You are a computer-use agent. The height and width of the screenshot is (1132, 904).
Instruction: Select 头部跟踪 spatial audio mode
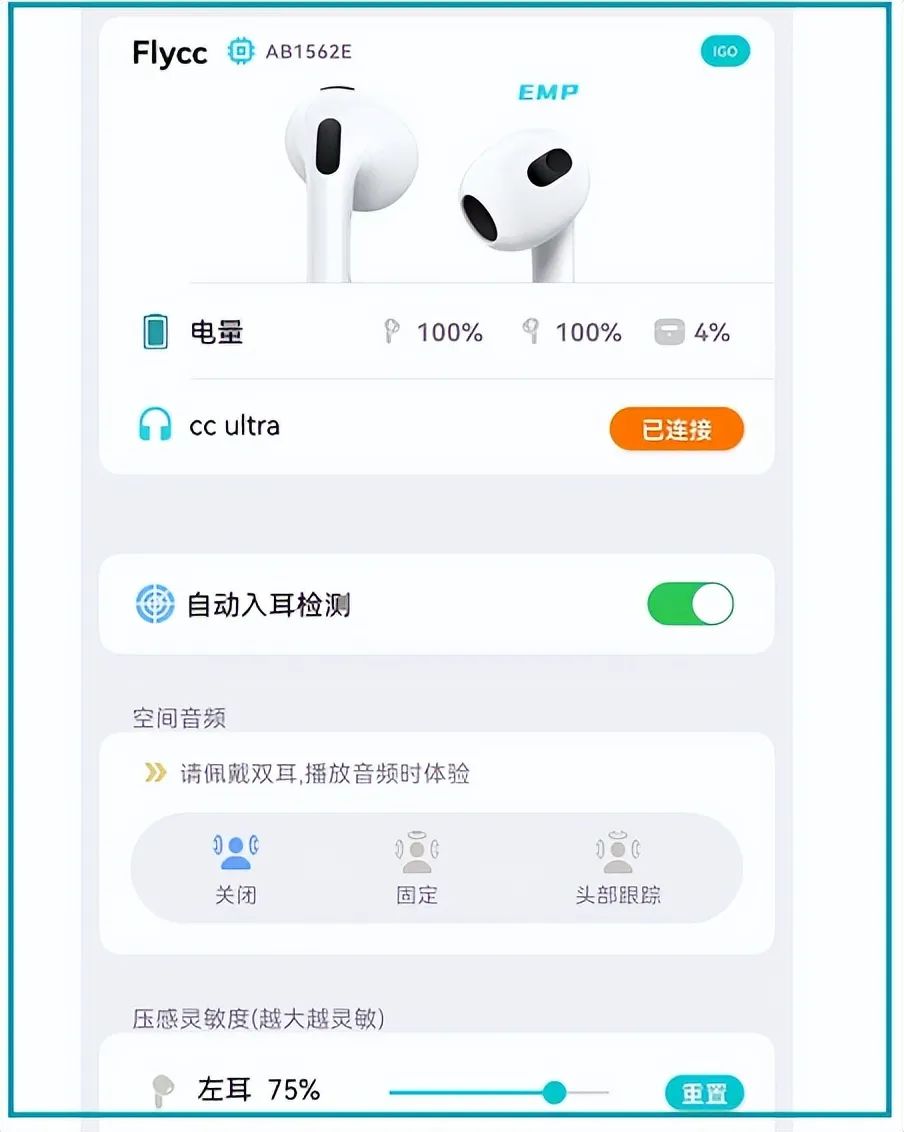point(617,868)
